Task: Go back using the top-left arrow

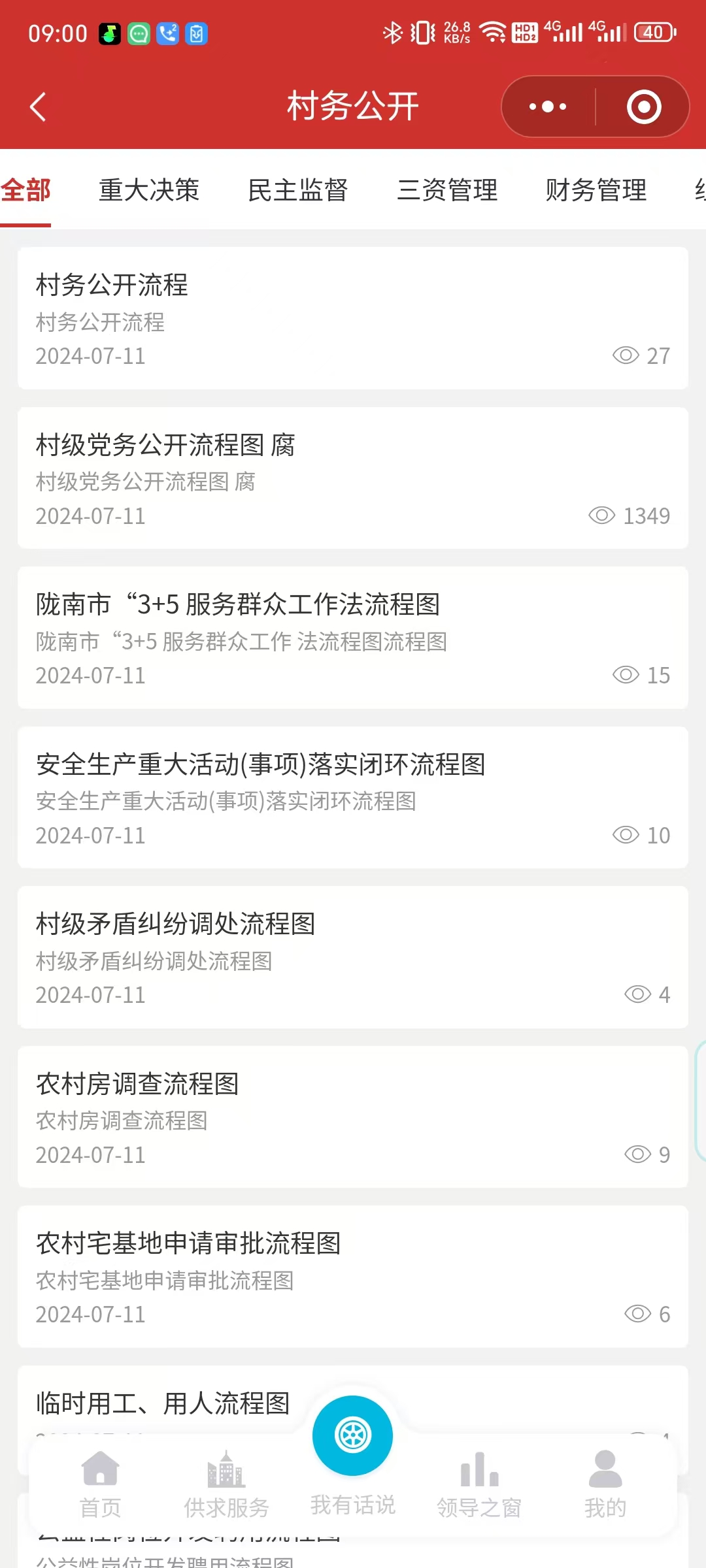Action: pyautogui.click(x=38, y=106)
